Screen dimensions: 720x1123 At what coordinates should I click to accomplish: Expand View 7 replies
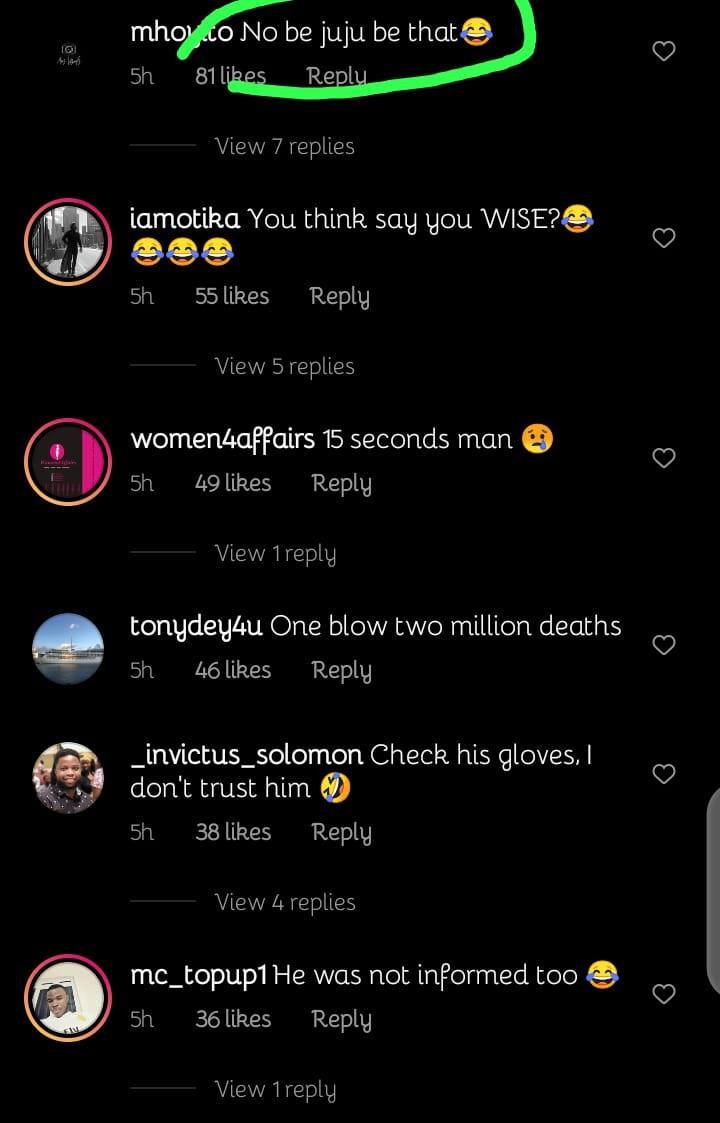click(x=284, y=146)
